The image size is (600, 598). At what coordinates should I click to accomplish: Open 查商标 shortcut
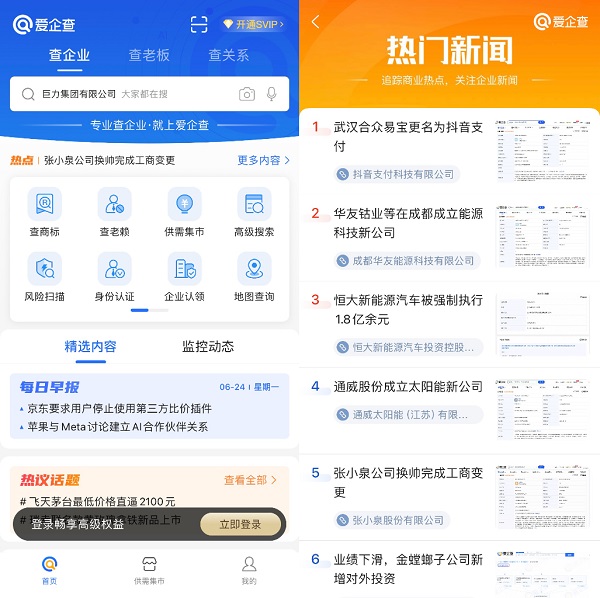[x=44, y=214]
